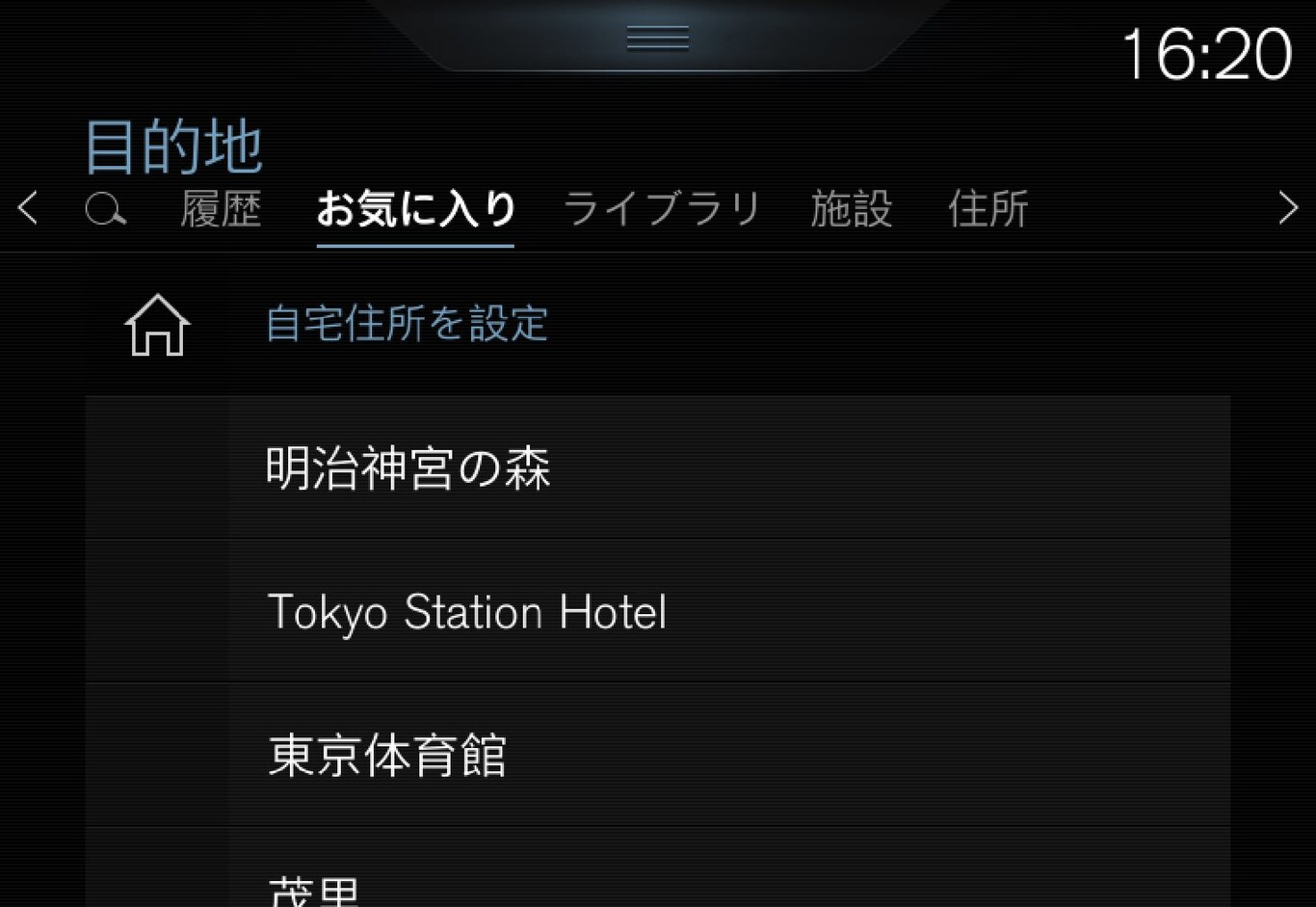This screenshot has height=907, width=1316.
Task: Tap the left arrow beside the tabs
Action: 28,208
